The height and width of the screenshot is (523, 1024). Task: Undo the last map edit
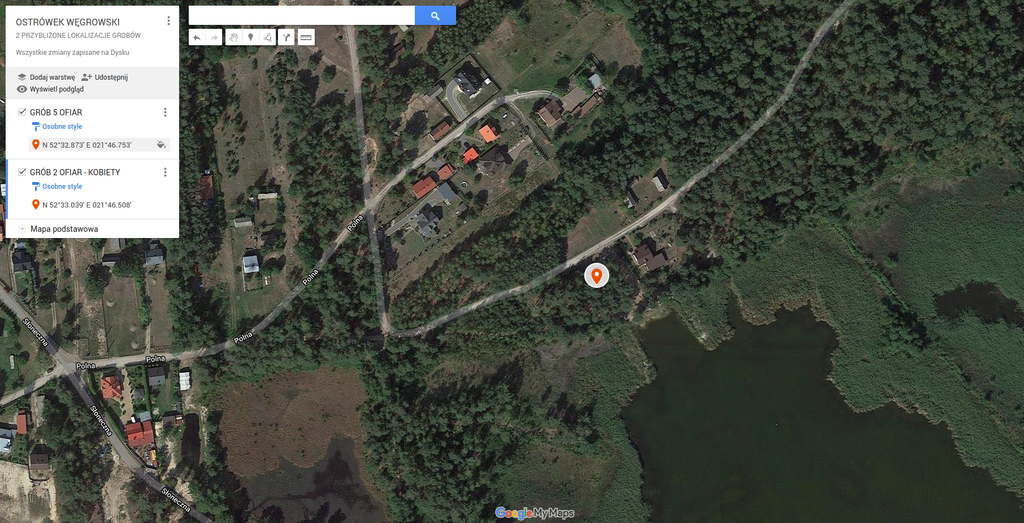pos(197,38)
